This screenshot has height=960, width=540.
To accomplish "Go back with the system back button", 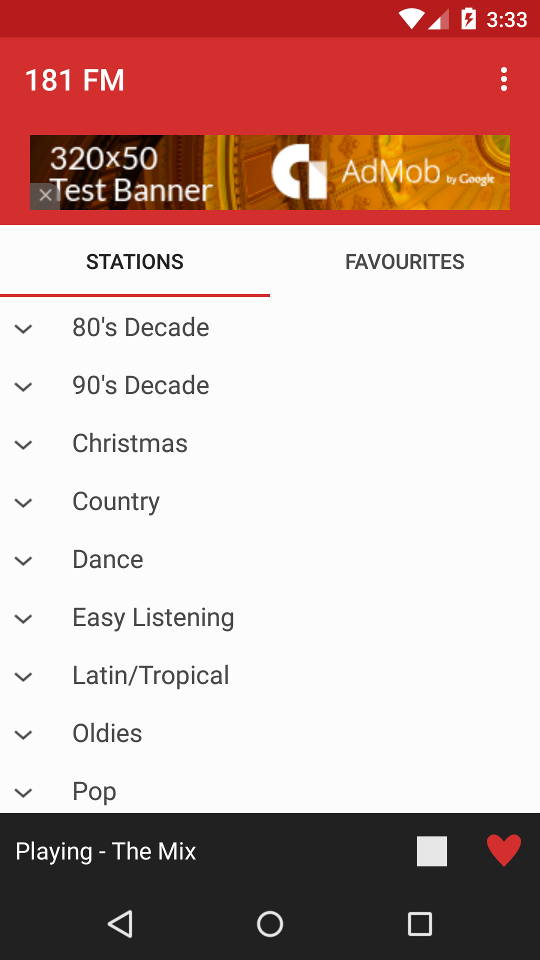I will click(x=120, y=924).
